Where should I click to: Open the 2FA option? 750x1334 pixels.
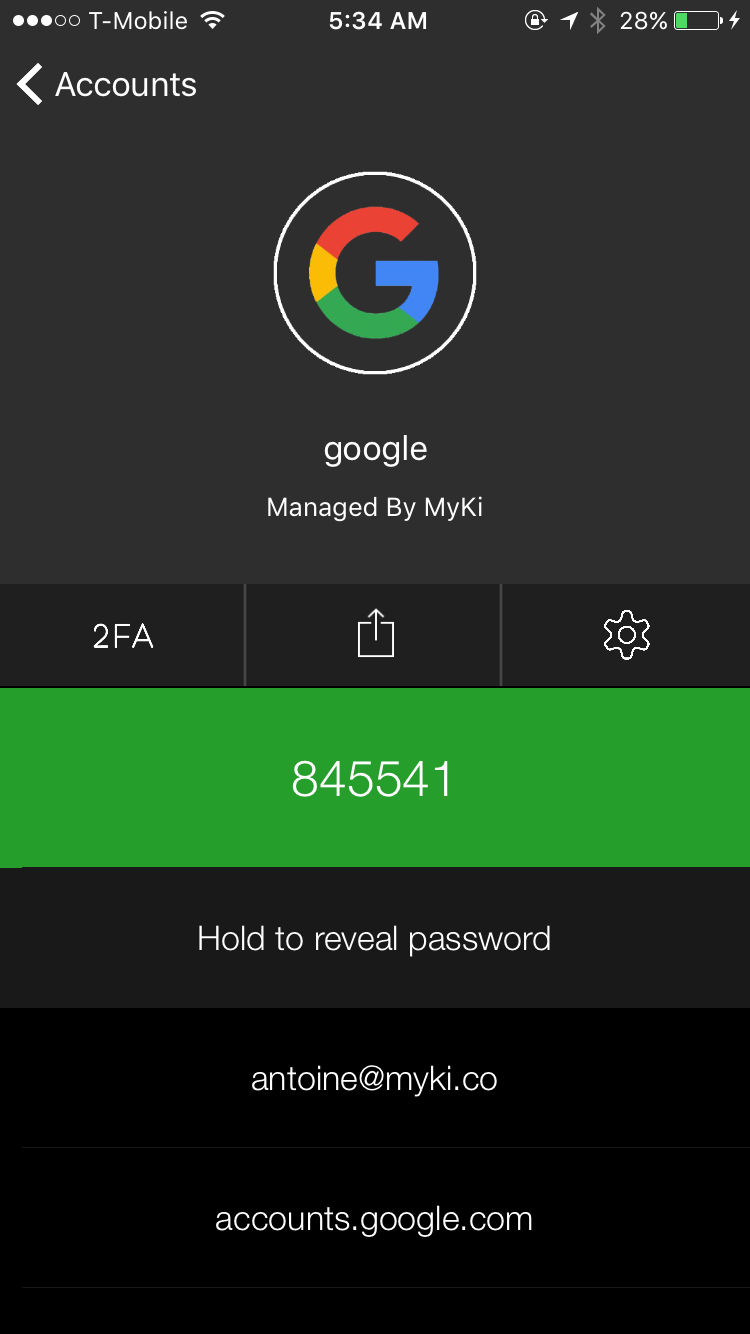pos(122,636)
